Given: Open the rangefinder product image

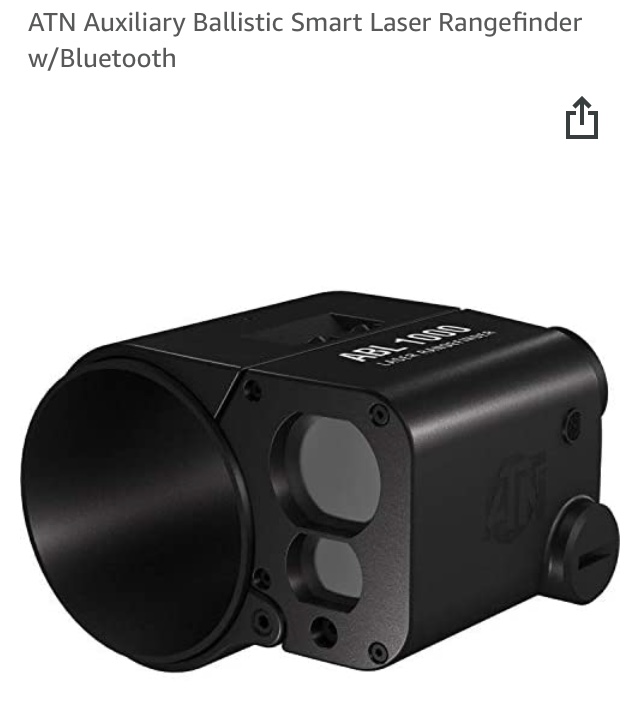Looking at the screenshot, I should coord(320,478).
